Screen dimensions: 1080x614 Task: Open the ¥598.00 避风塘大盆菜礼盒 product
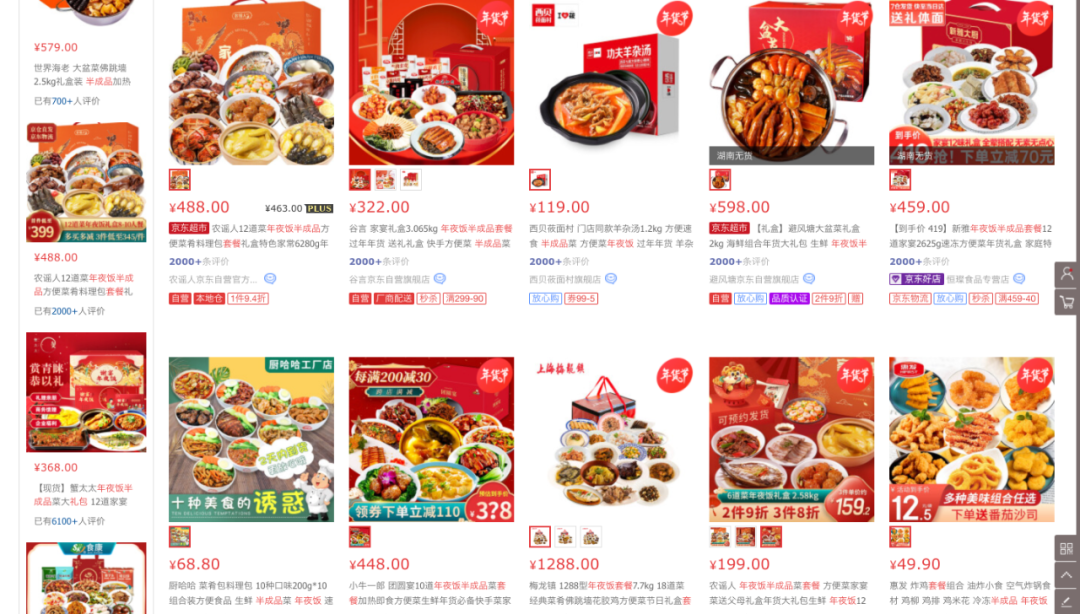(791, 84)
